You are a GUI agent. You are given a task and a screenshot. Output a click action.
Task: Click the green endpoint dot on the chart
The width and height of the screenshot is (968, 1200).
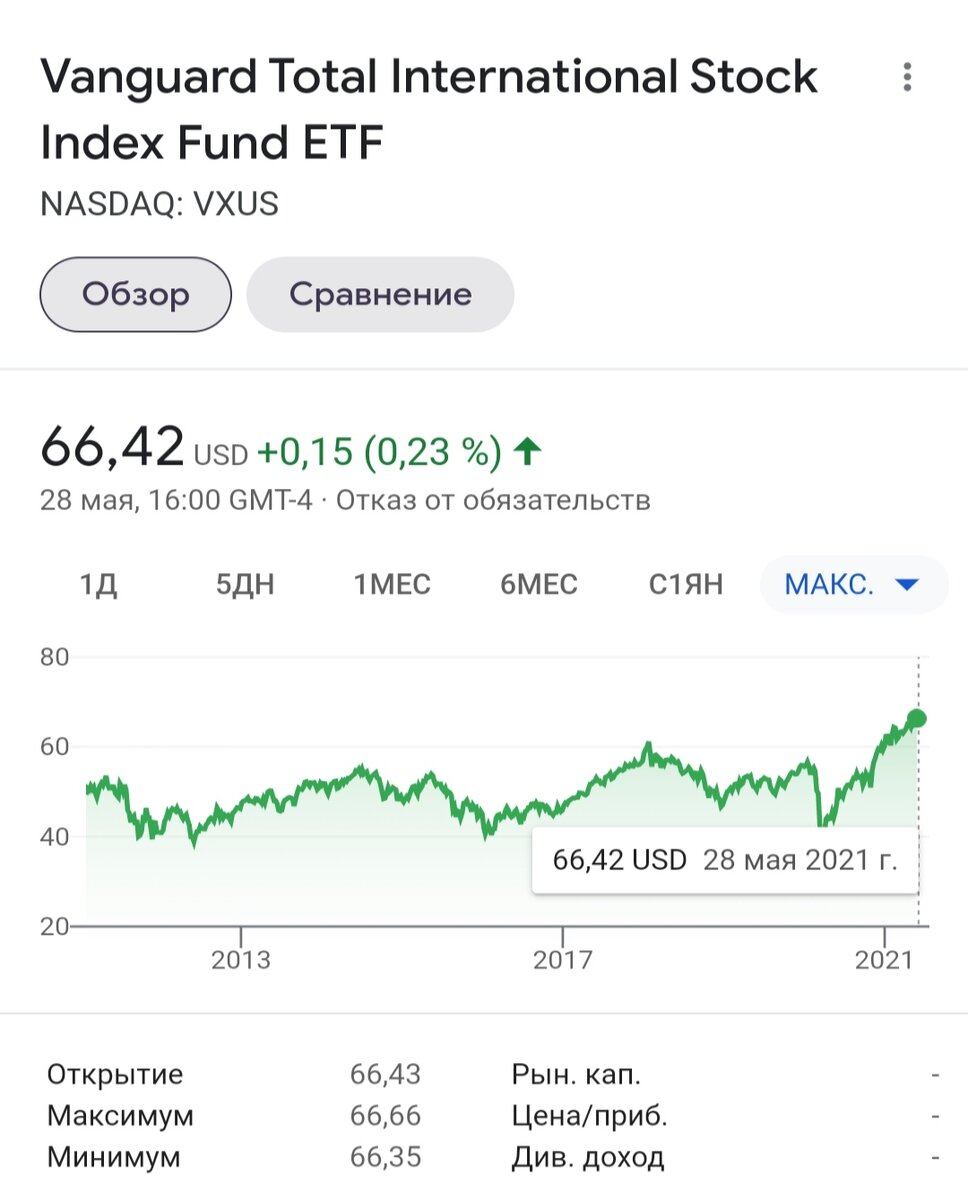click(x=916, y=717)
